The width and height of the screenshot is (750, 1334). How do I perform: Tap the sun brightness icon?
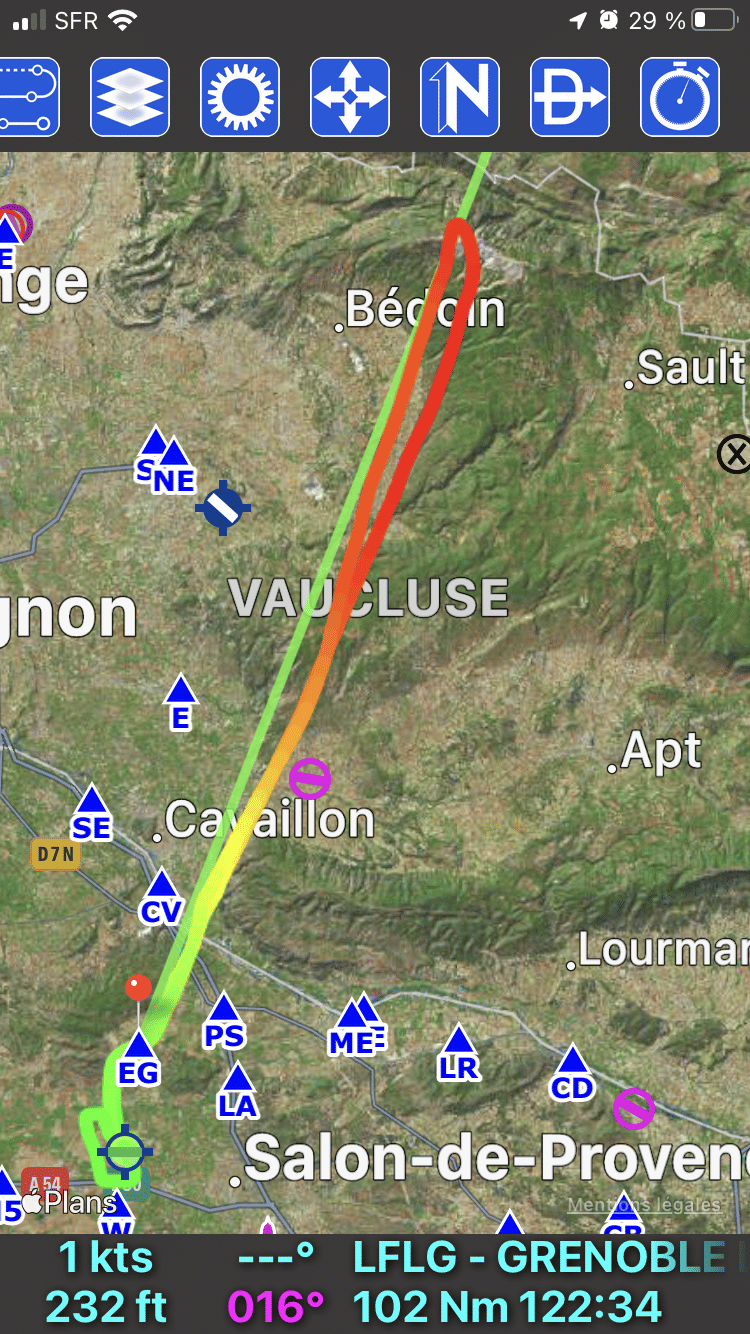[240, 97]
